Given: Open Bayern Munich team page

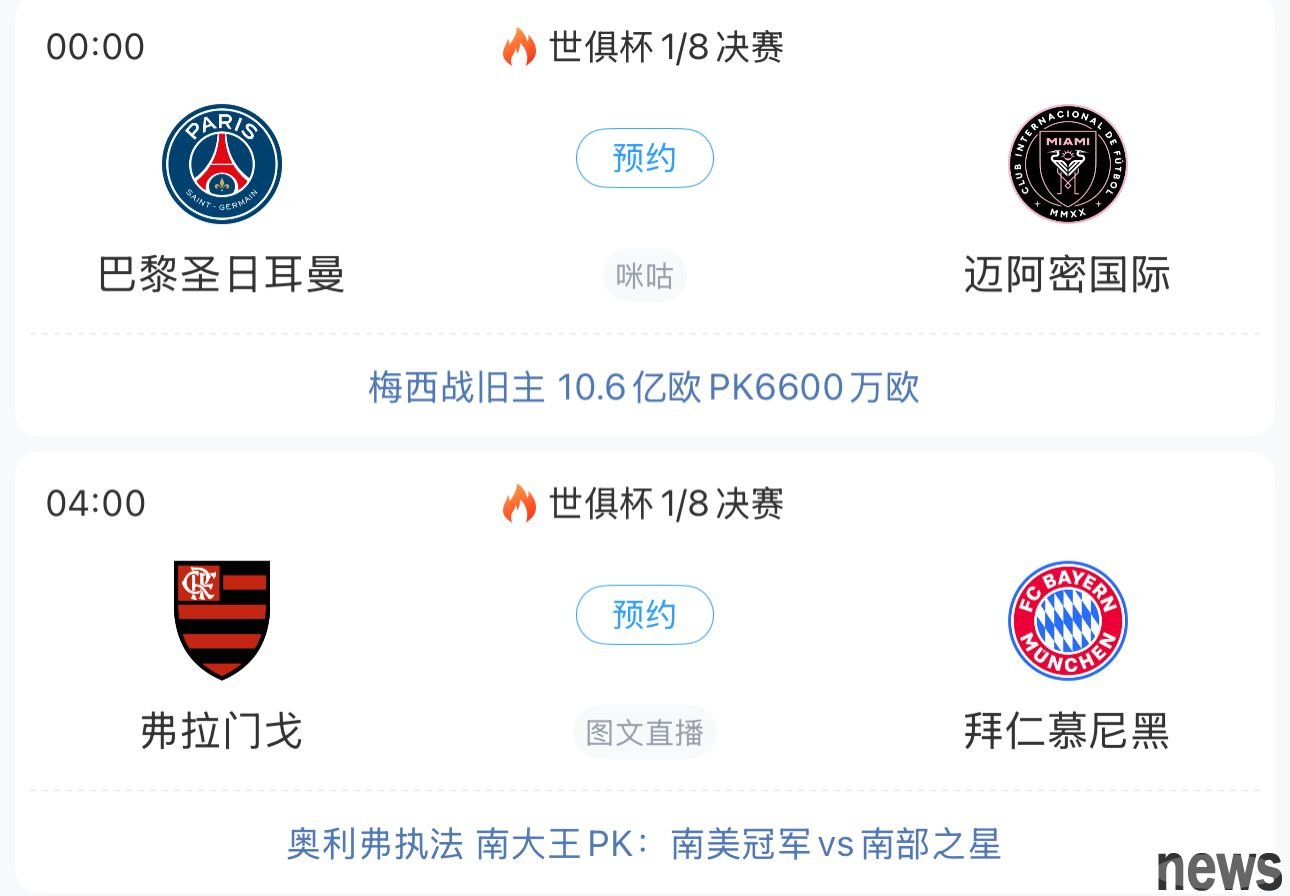Looking at the screenshot, I should 1067,620.
